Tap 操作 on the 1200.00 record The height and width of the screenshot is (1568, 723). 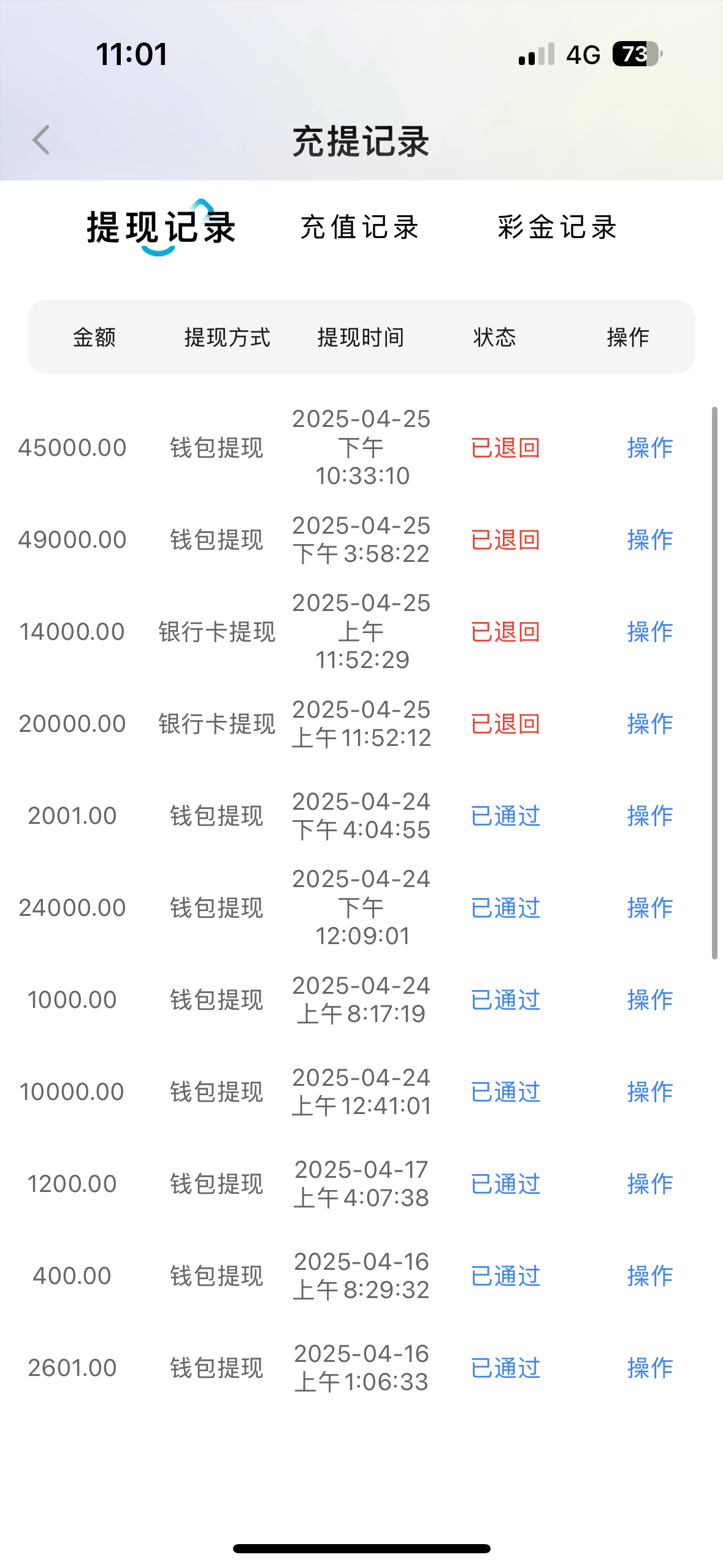click(x=649, y=1184)
